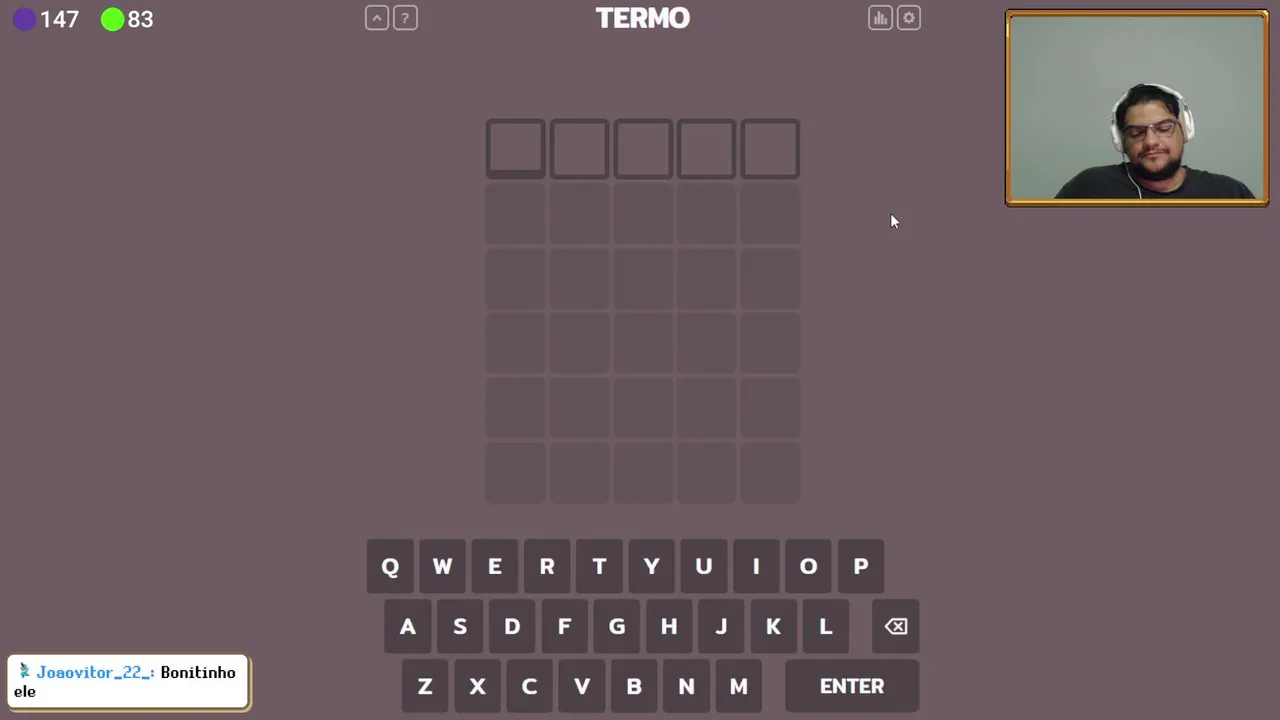This screenshot has height=720, width=1280.
Task: Tap the letter R key
Action: 547,567
